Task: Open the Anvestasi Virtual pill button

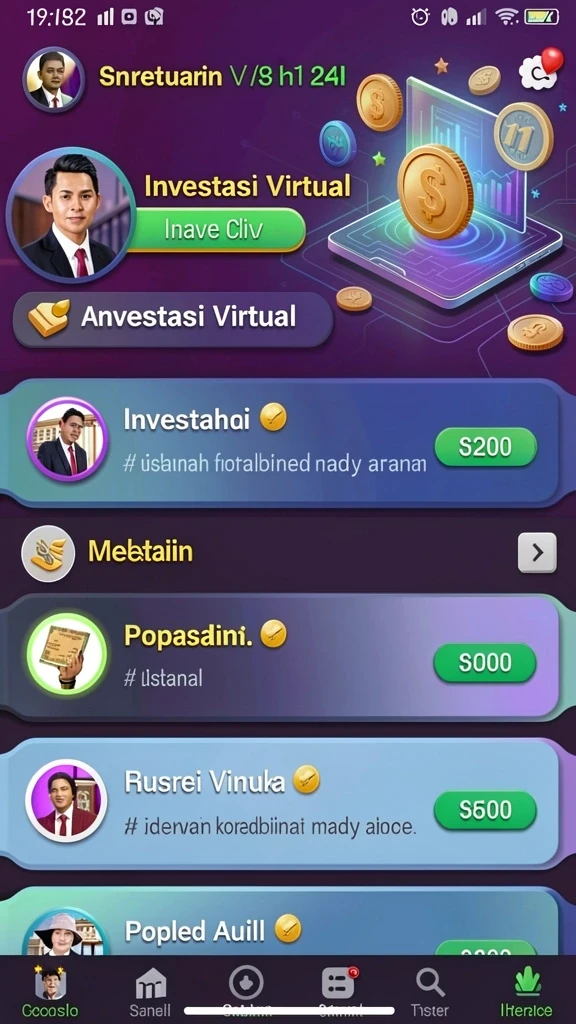Action: (x=173, y=318)
